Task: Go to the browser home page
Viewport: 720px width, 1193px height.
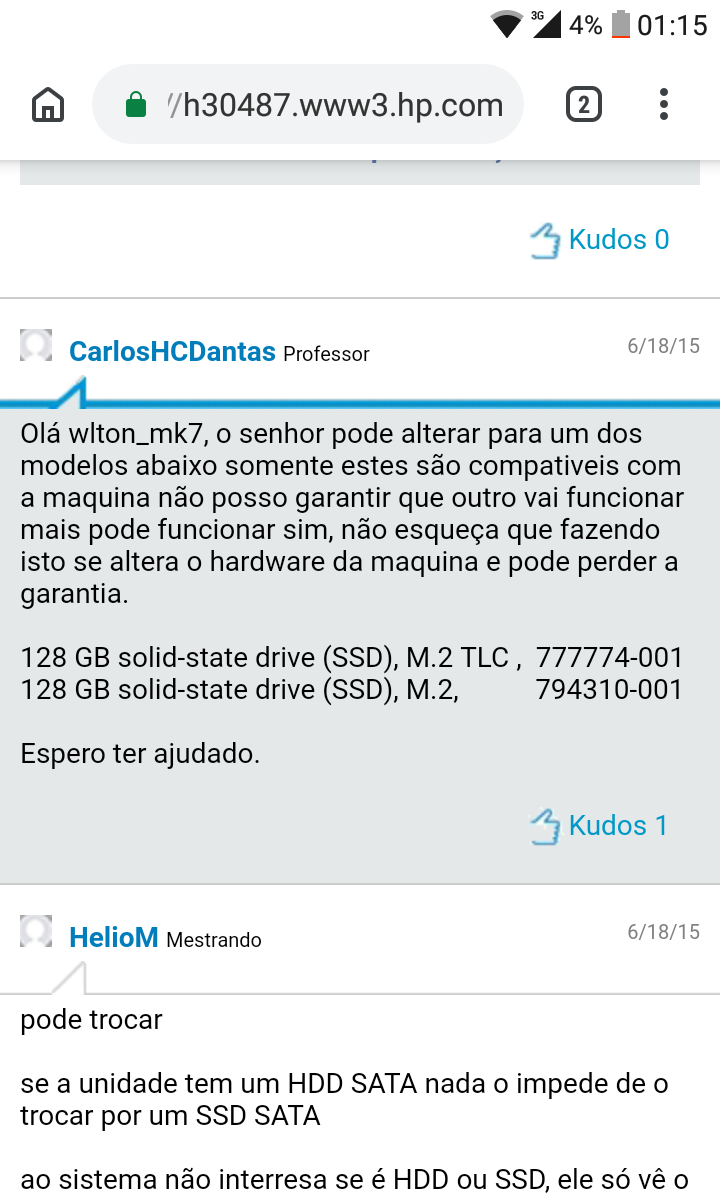Action: tap(48, 105)
